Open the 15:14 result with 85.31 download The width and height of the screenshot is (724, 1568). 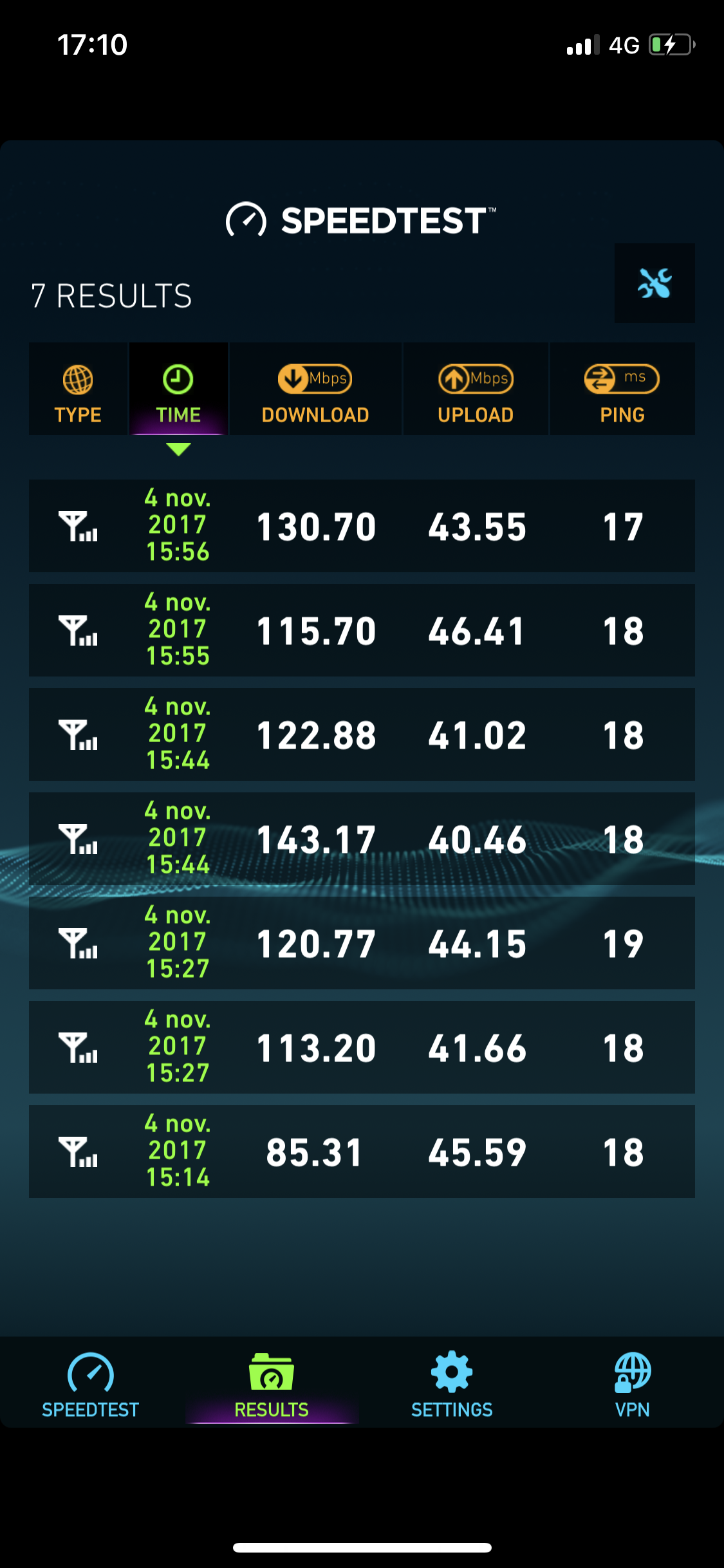tap(362, 1152)
